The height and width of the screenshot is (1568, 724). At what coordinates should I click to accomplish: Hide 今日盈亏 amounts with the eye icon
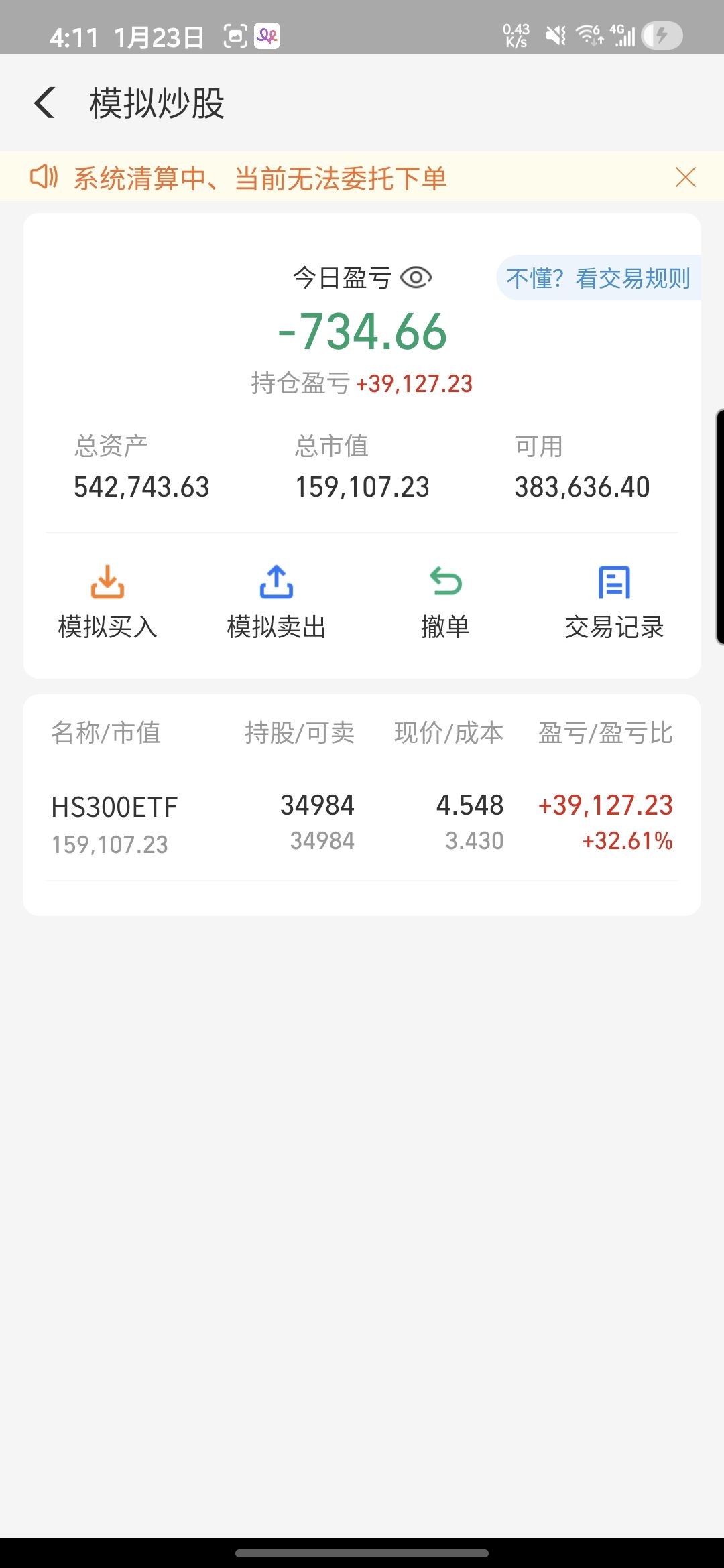pyautogui.click(x=416, y=277)
